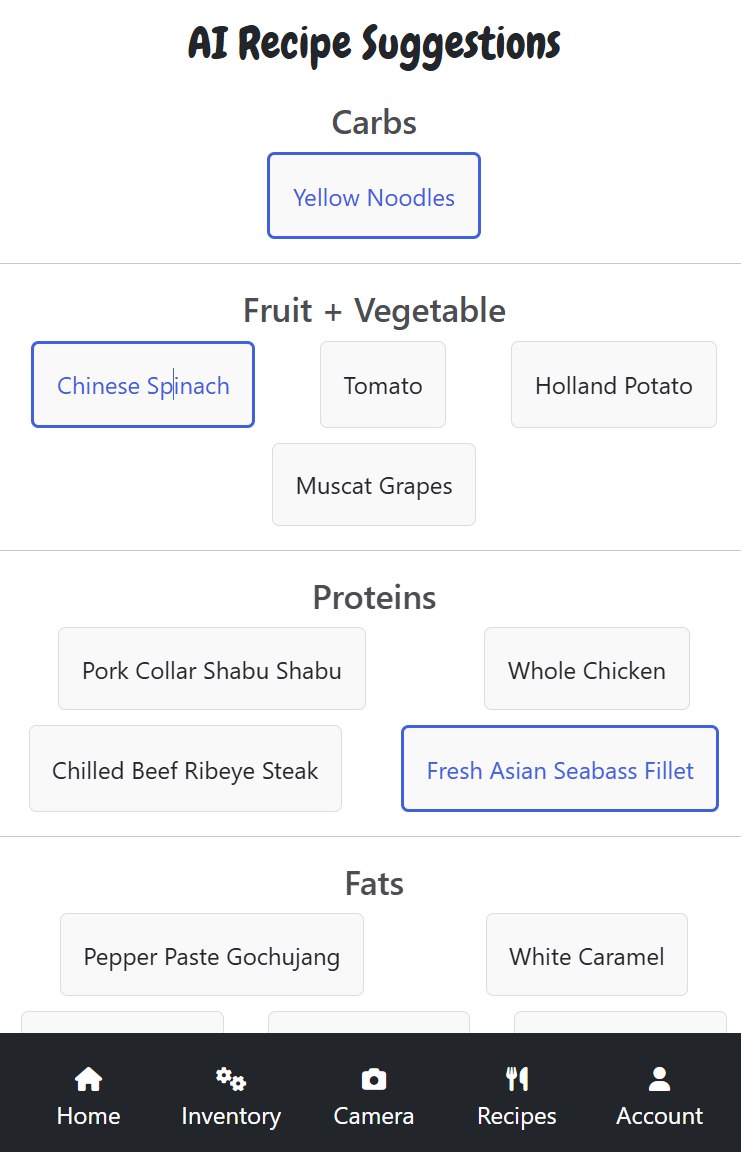The width and height of the screenshot is (741, 1152).
Task: Select White Caramel in the Fats section
Action: [x=586, y=954]
